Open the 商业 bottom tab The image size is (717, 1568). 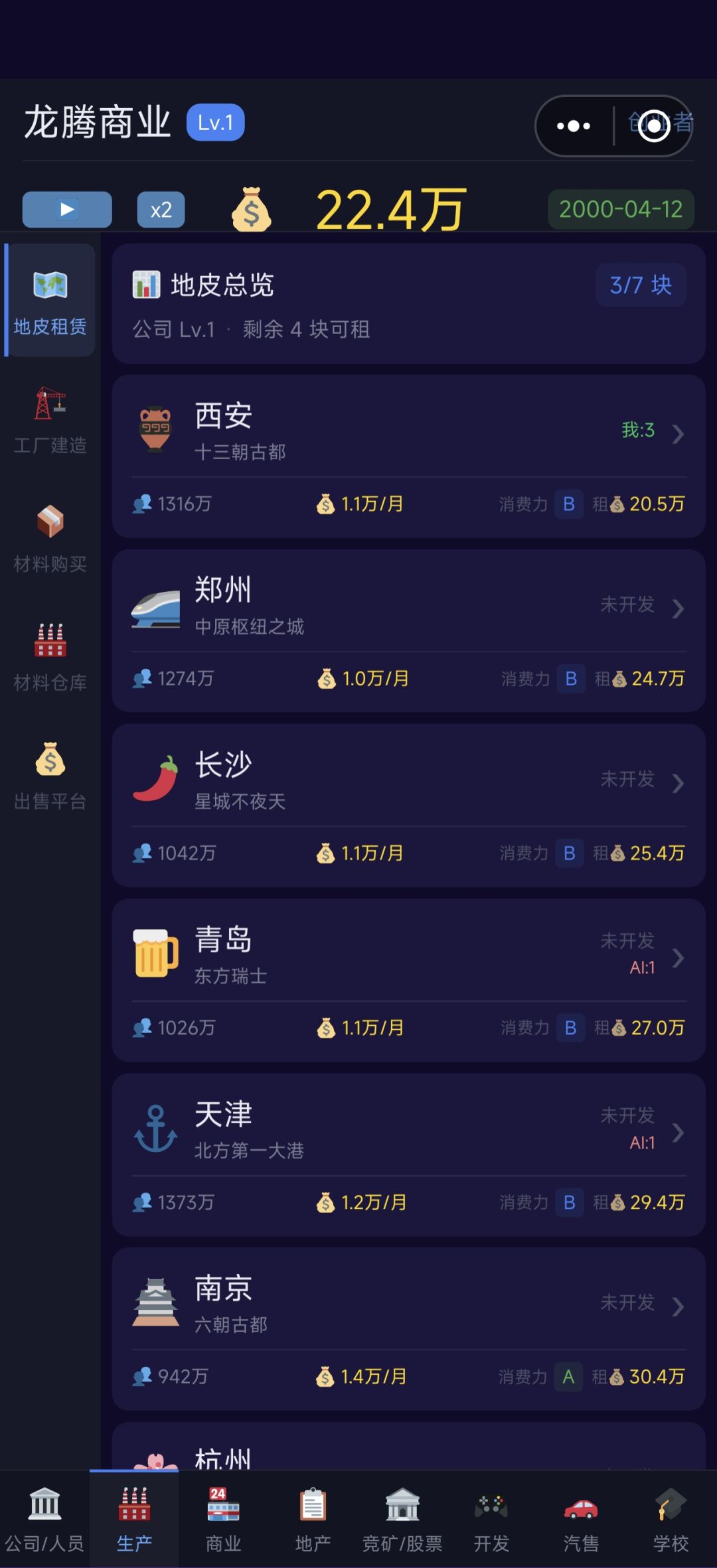[x=224, y=1519]
